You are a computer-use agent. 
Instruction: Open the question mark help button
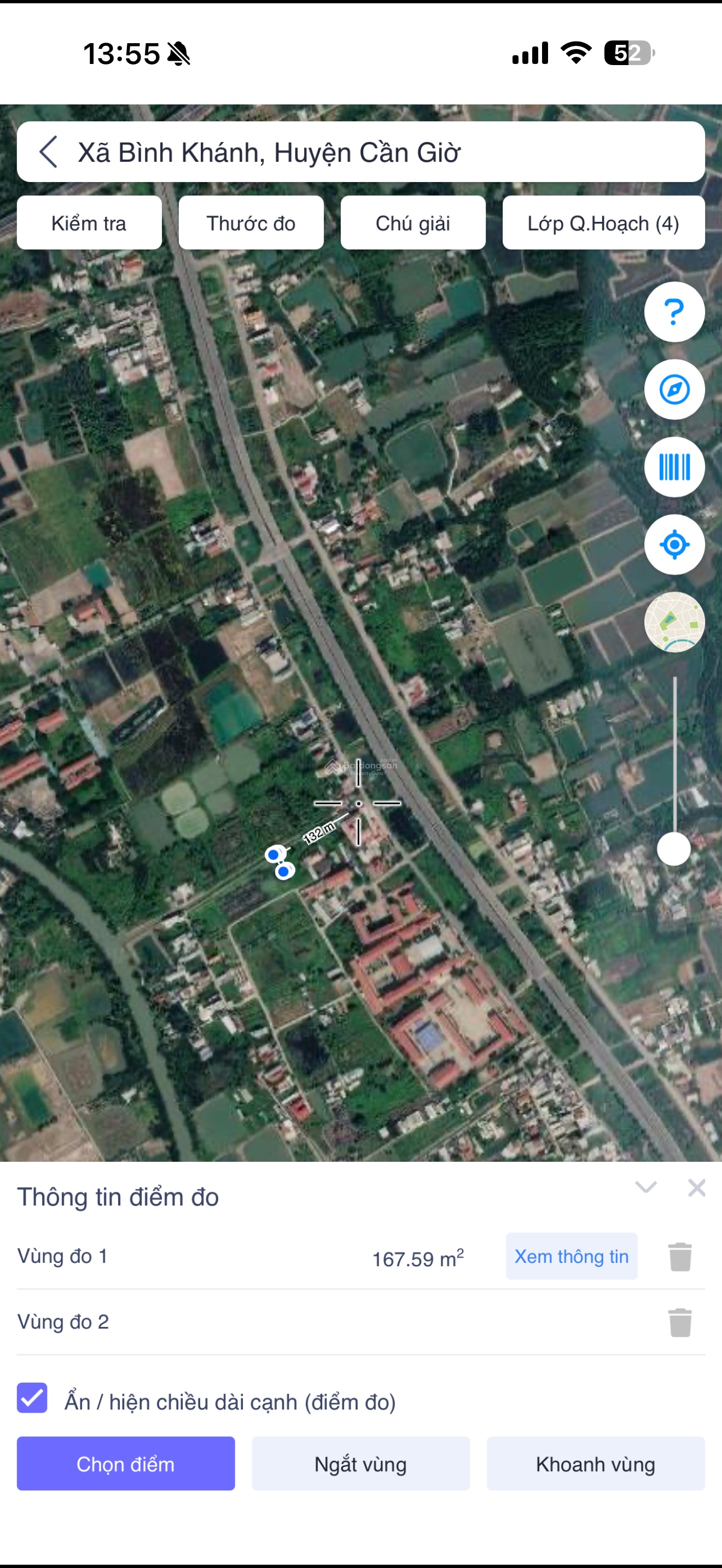pos(674,312)
